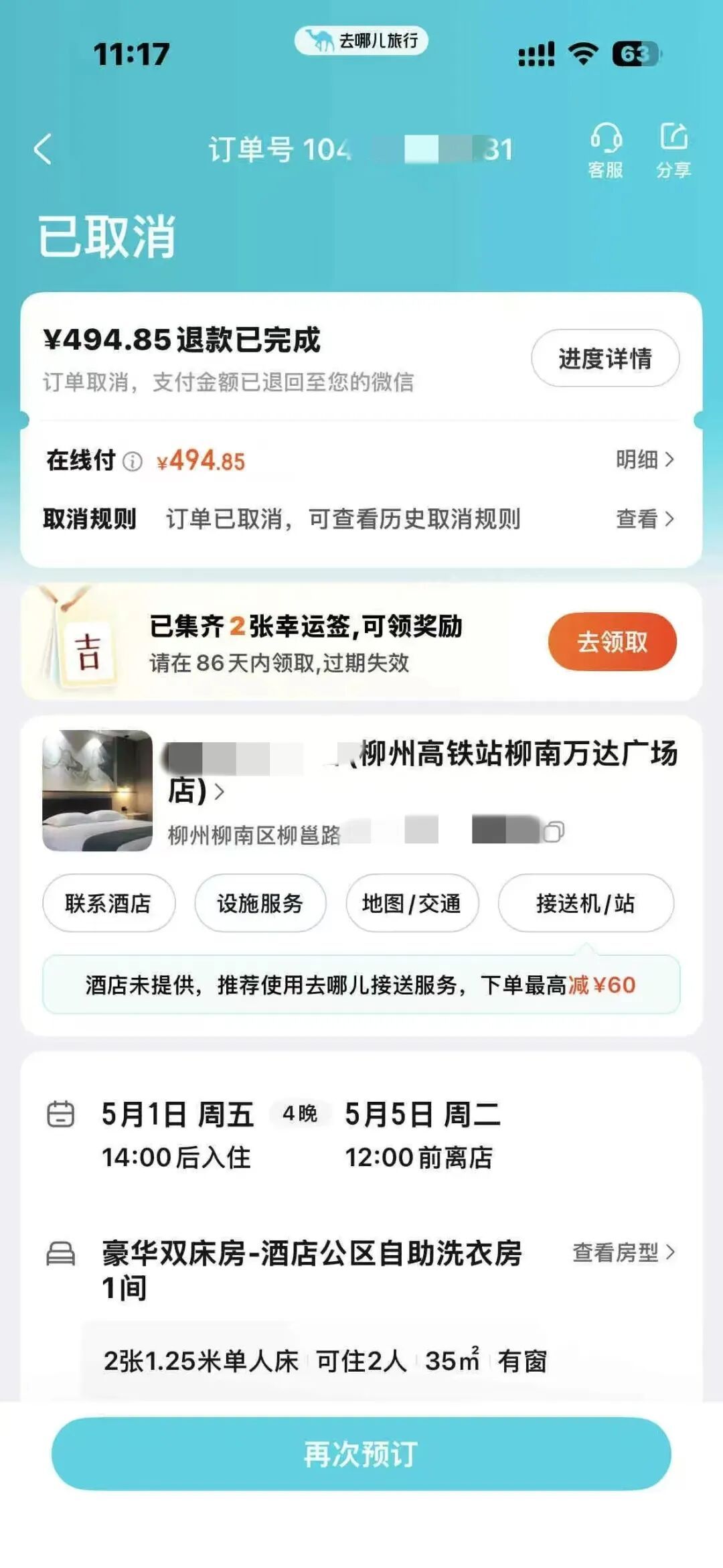The width and height of the screenshot is (723, 1568).
Task: Open 查看 for the cancellation rules
Action: click(645, 518)
